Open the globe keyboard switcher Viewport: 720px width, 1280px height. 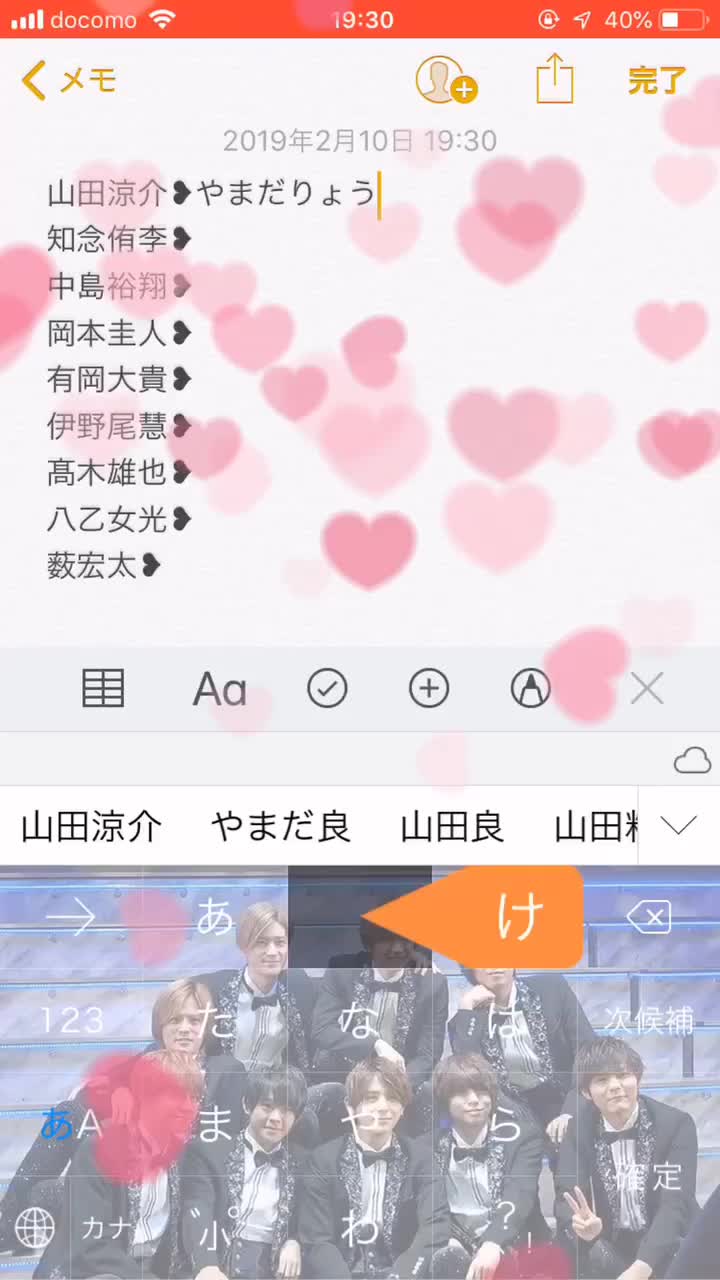pyautogui.click(x=35, y=1226)
